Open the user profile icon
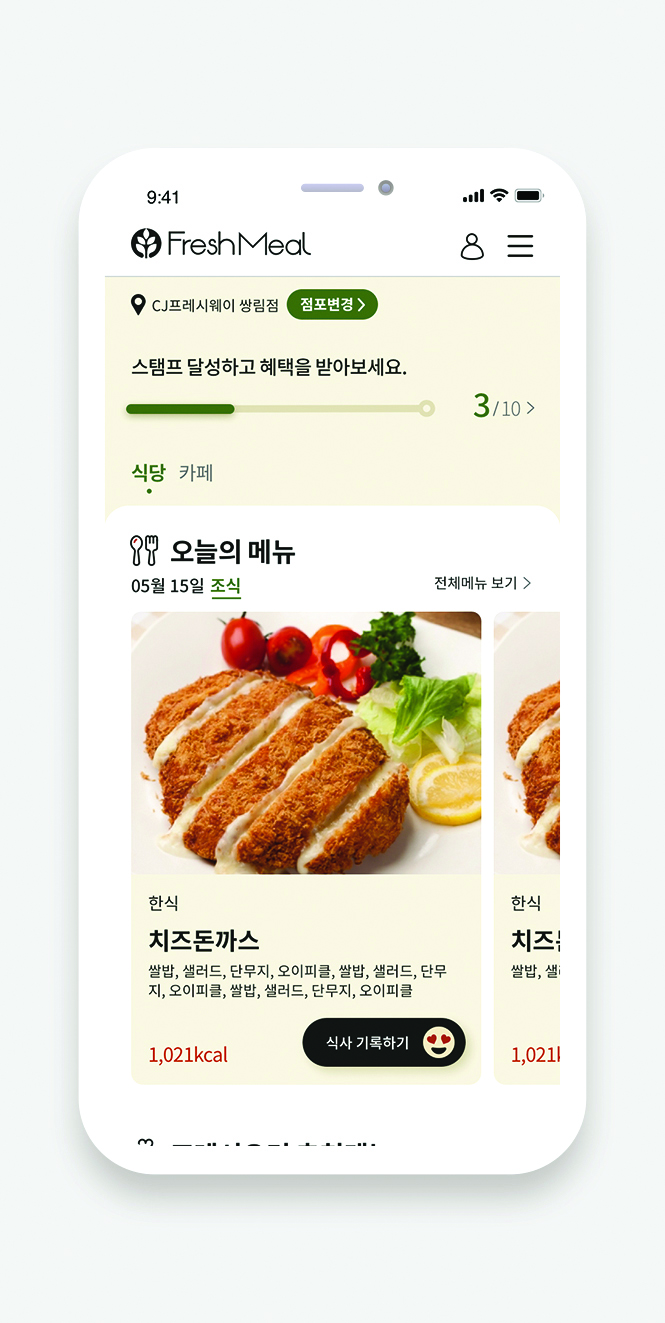The height and width of the screenshot is (1323, 665). (472, 246)
